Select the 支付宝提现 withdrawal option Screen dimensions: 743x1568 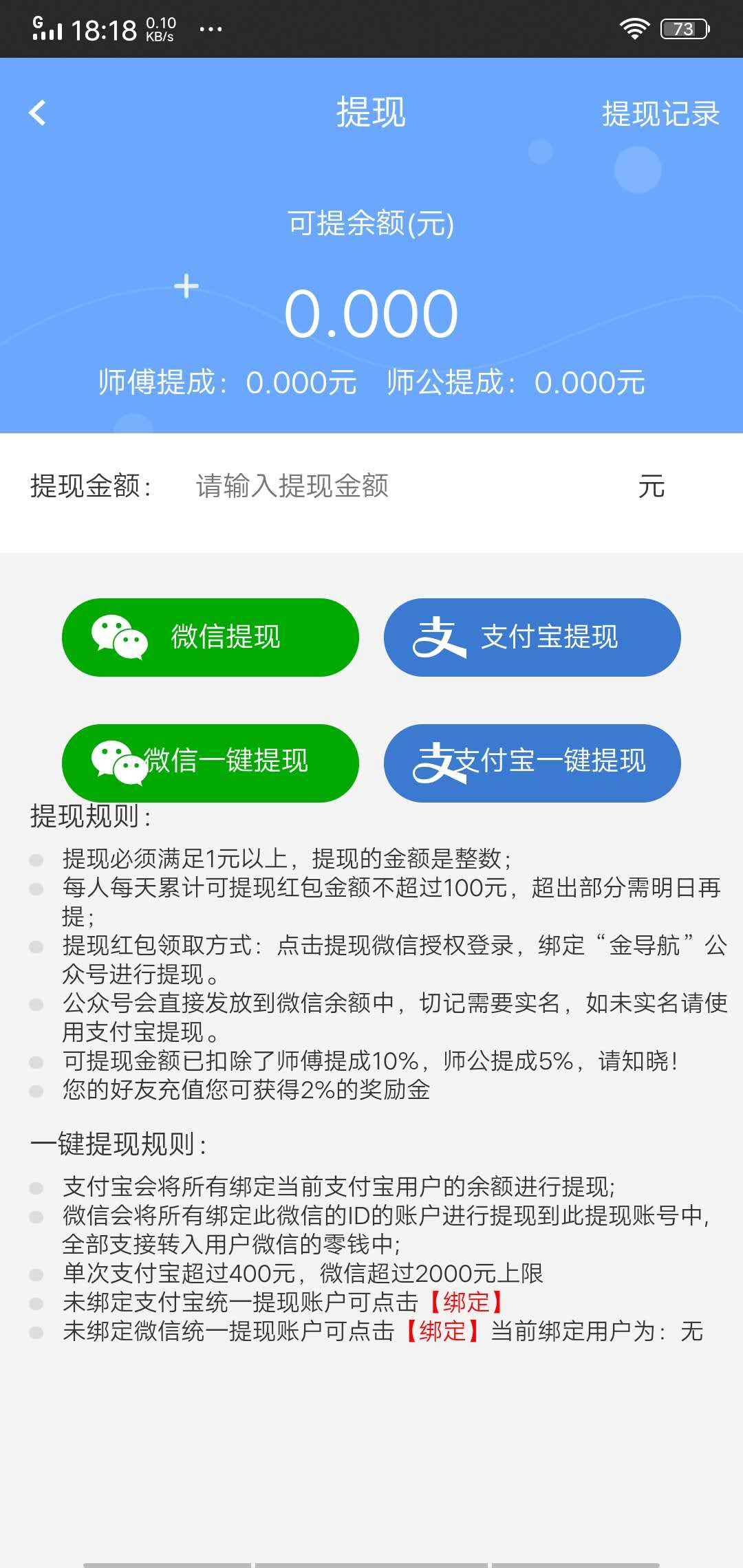pos(533,638)
